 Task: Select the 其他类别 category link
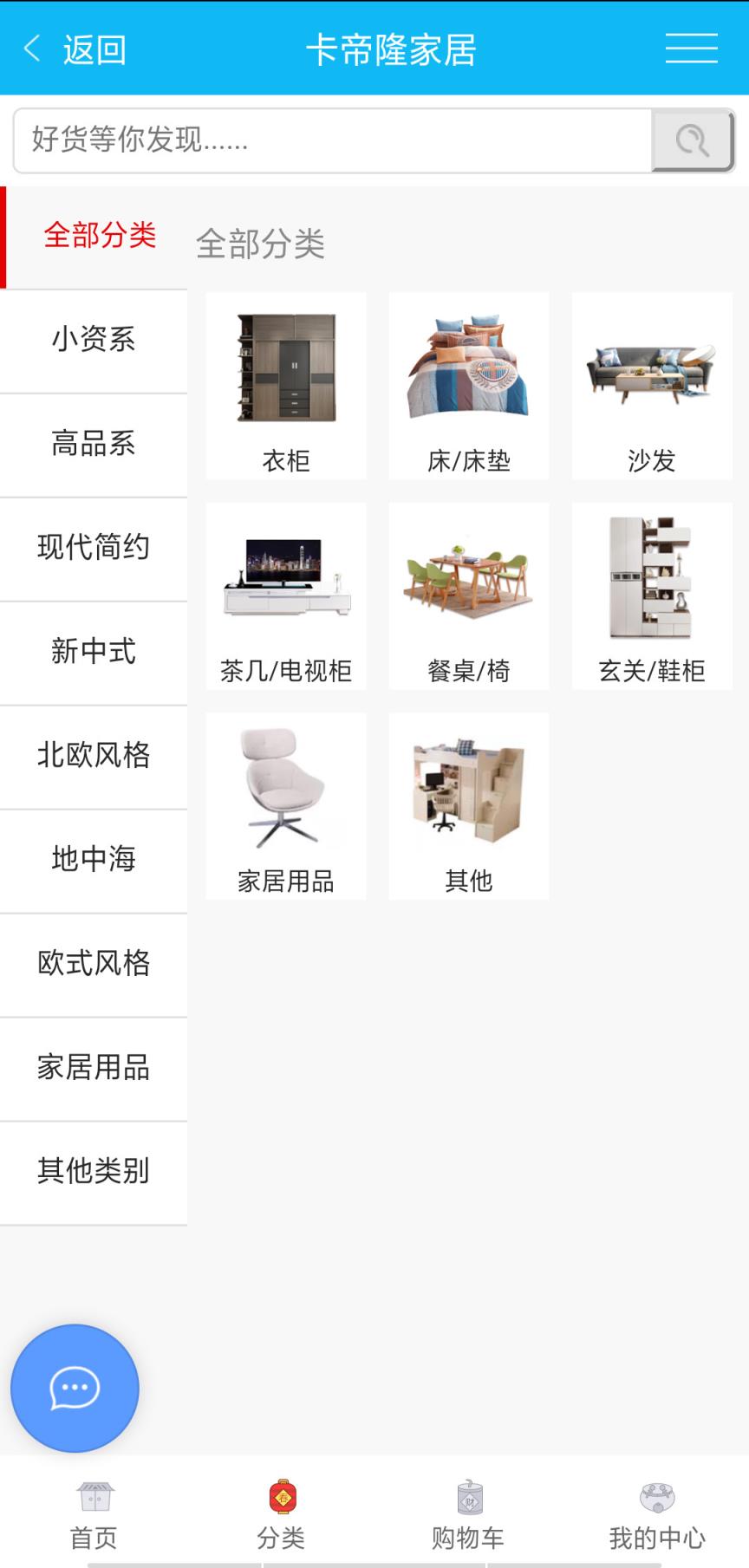point(92,1172)
